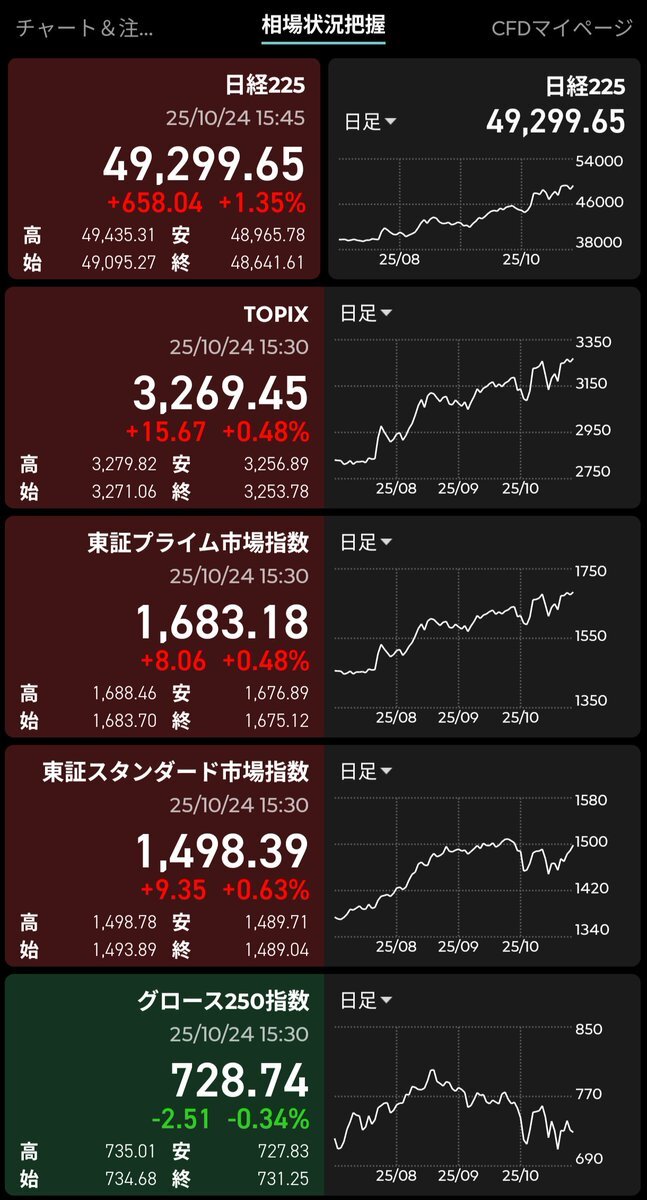Open the TOPIX index card
This screenshot has height=1200, width=647.
[164, 398]
